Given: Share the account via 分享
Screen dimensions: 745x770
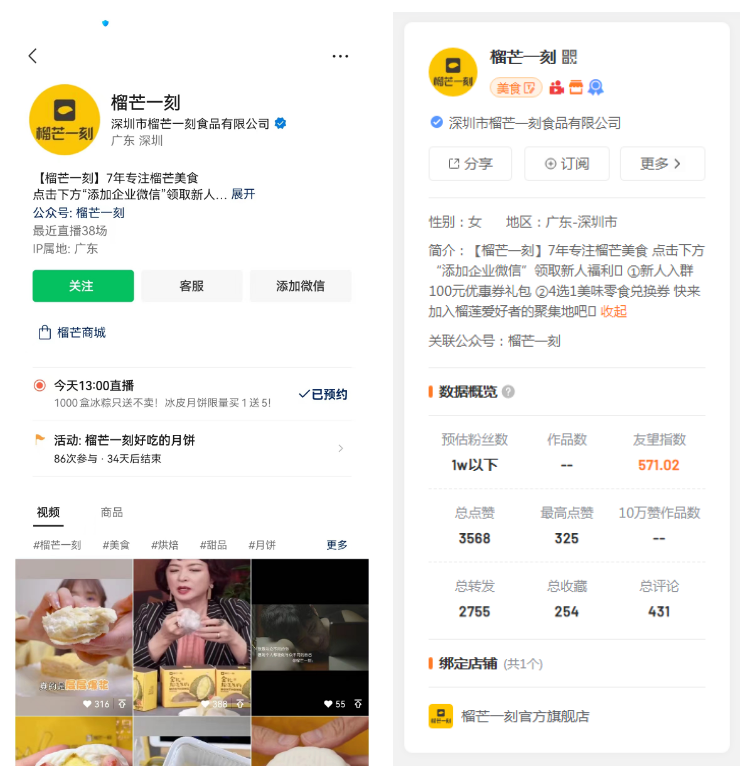Looking at the screenshot, I should [470, 164].
